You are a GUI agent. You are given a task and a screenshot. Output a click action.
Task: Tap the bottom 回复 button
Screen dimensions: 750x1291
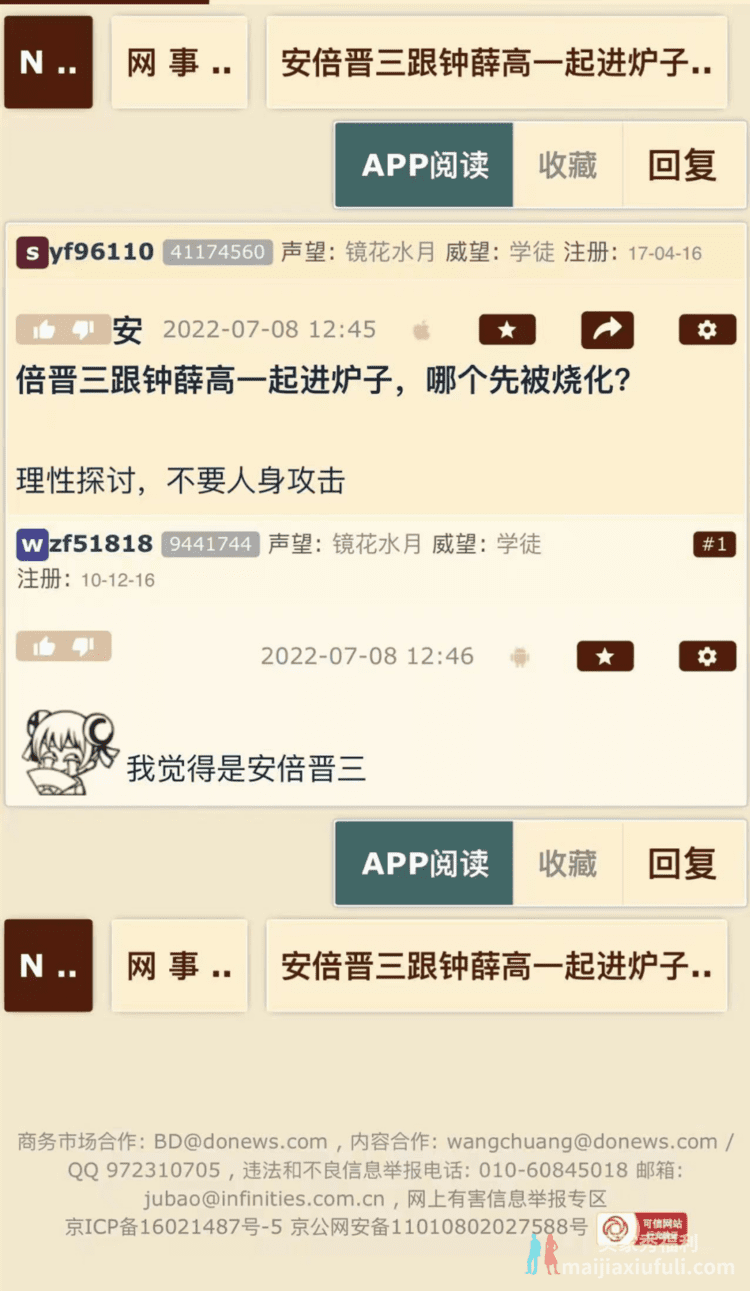pyautogui.click(x=683, y=863)
